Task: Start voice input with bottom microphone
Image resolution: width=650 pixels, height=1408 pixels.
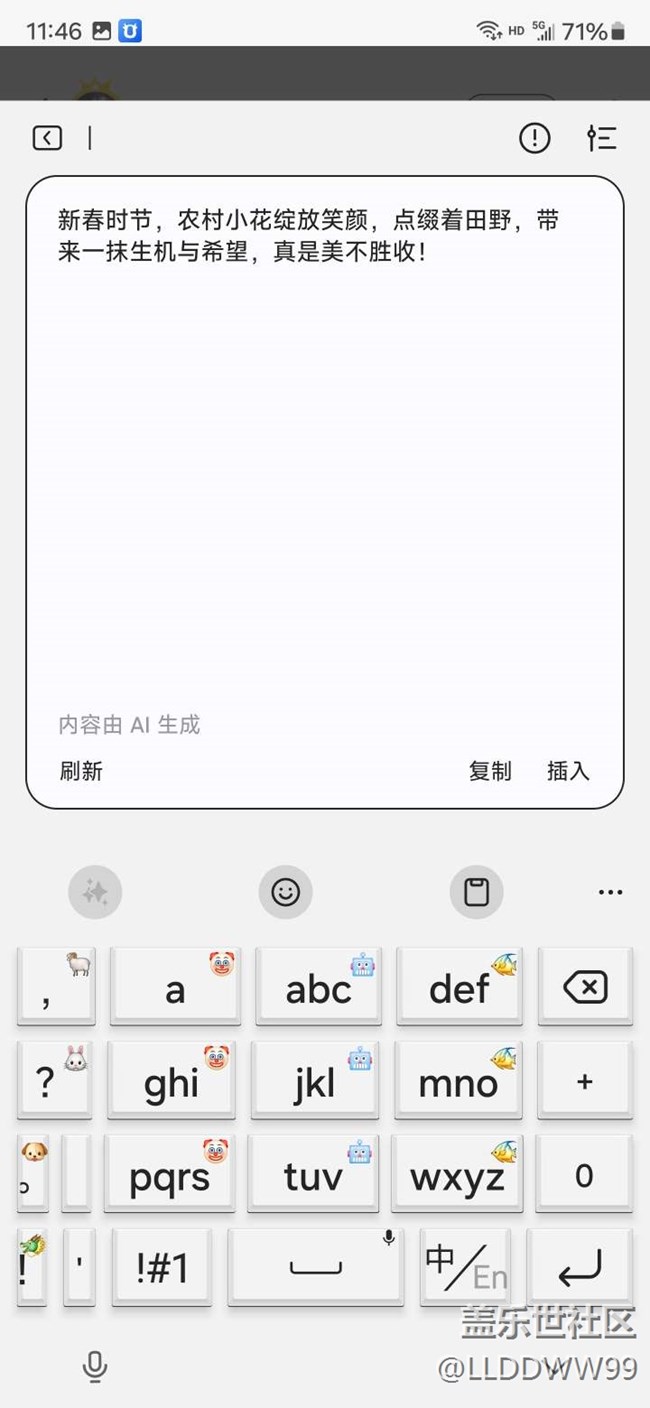Action: pos(94,1365)
